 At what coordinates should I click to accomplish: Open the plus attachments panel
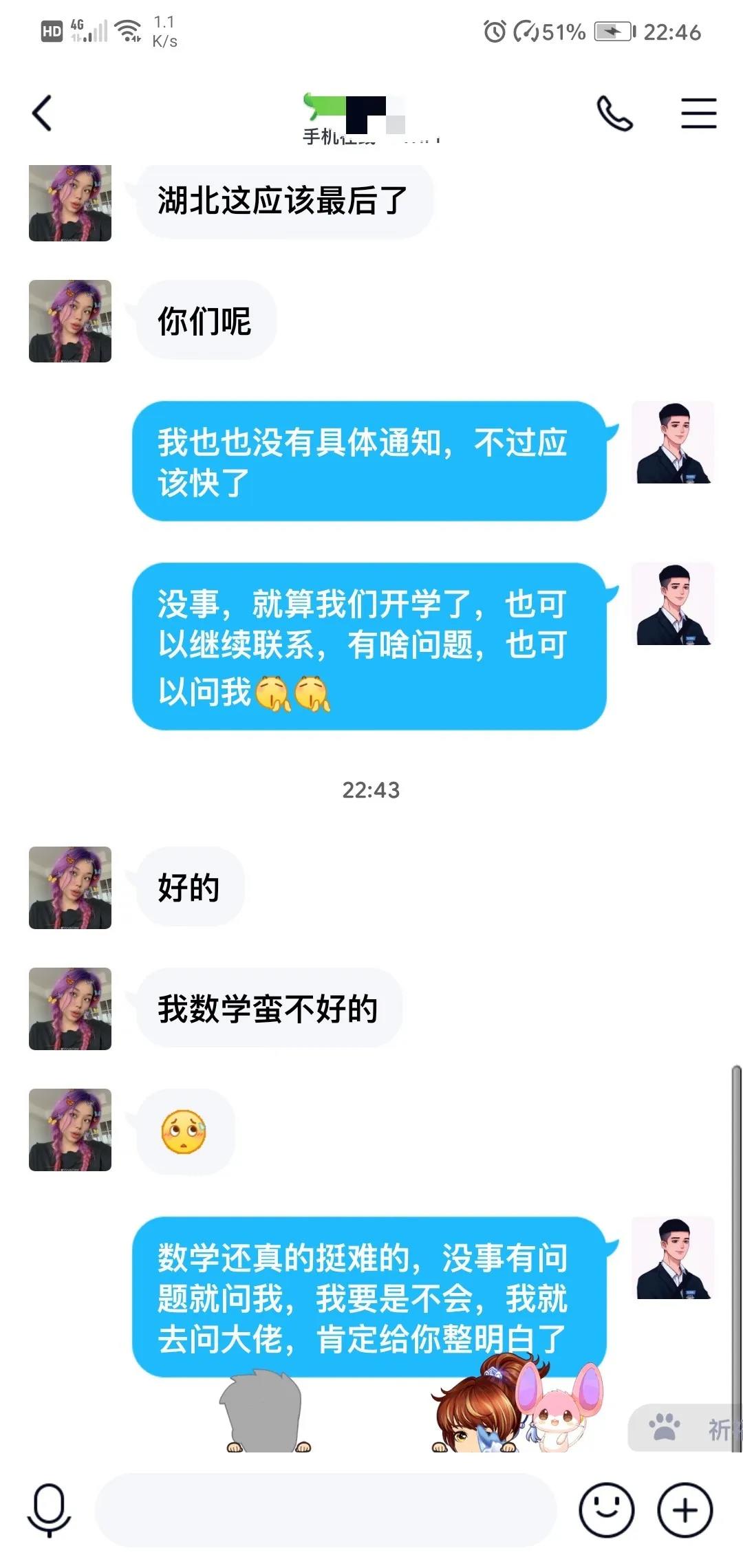click(685, 1510)
